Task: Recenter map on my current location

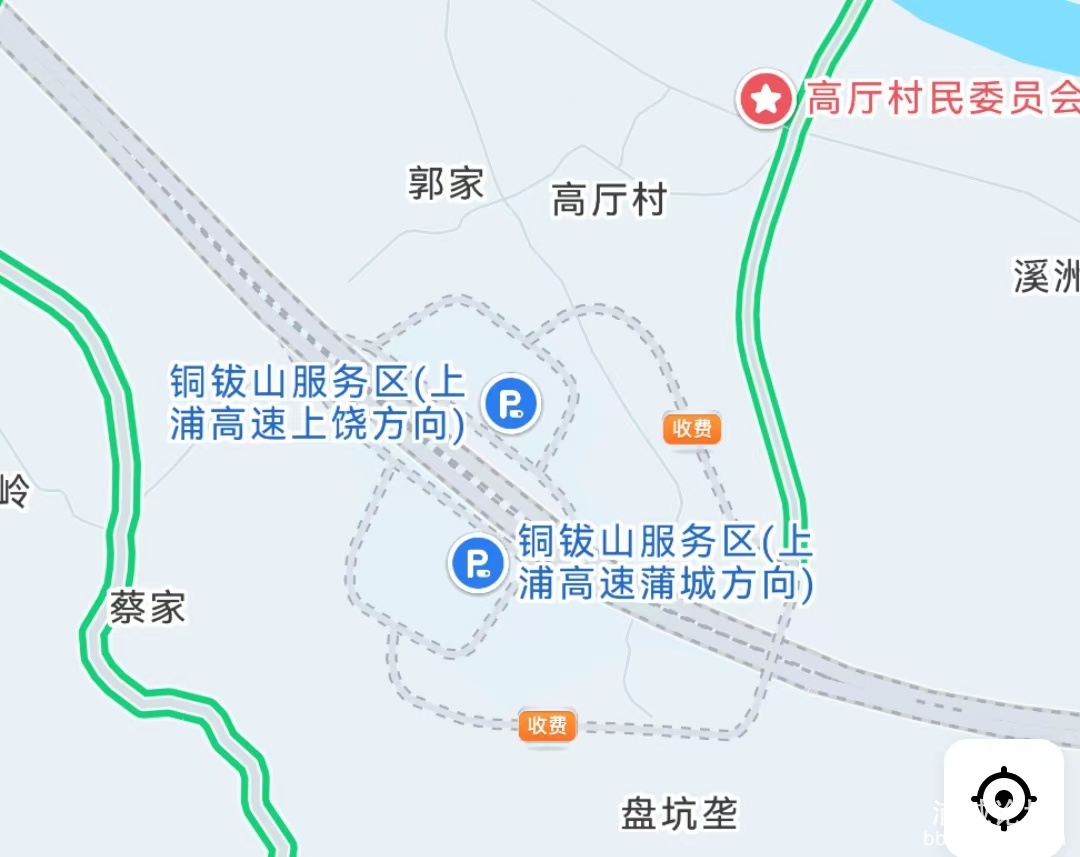Action: (x=1003, y=798)
